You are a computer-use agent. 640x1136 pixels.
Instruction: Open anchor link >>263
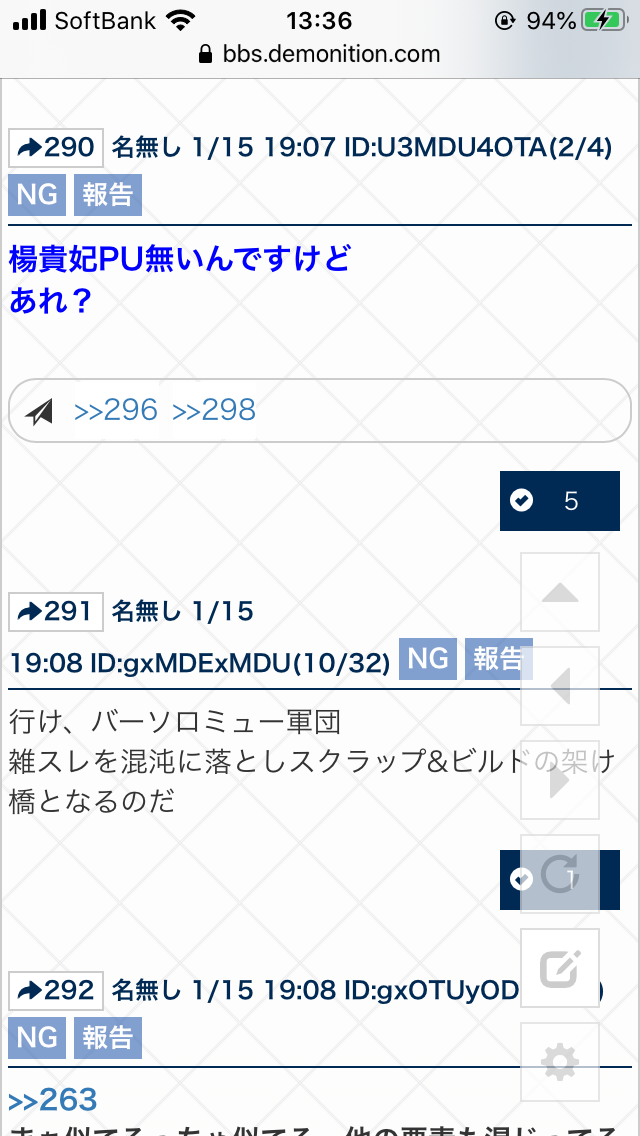[x=53, y=1100]
